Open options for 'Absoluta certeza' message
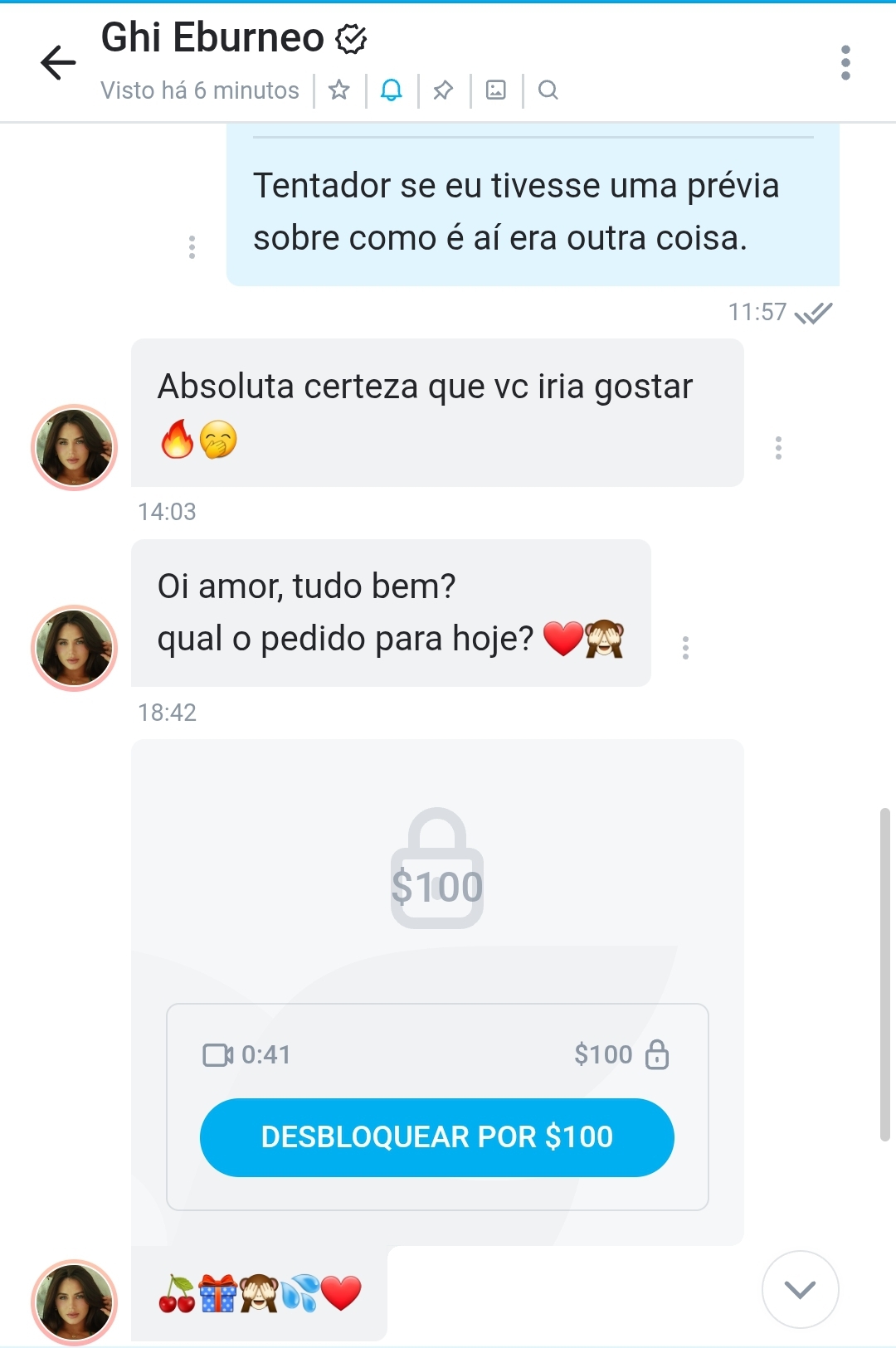This screenshot has height=1348, width=896. [x=778, y=448]
